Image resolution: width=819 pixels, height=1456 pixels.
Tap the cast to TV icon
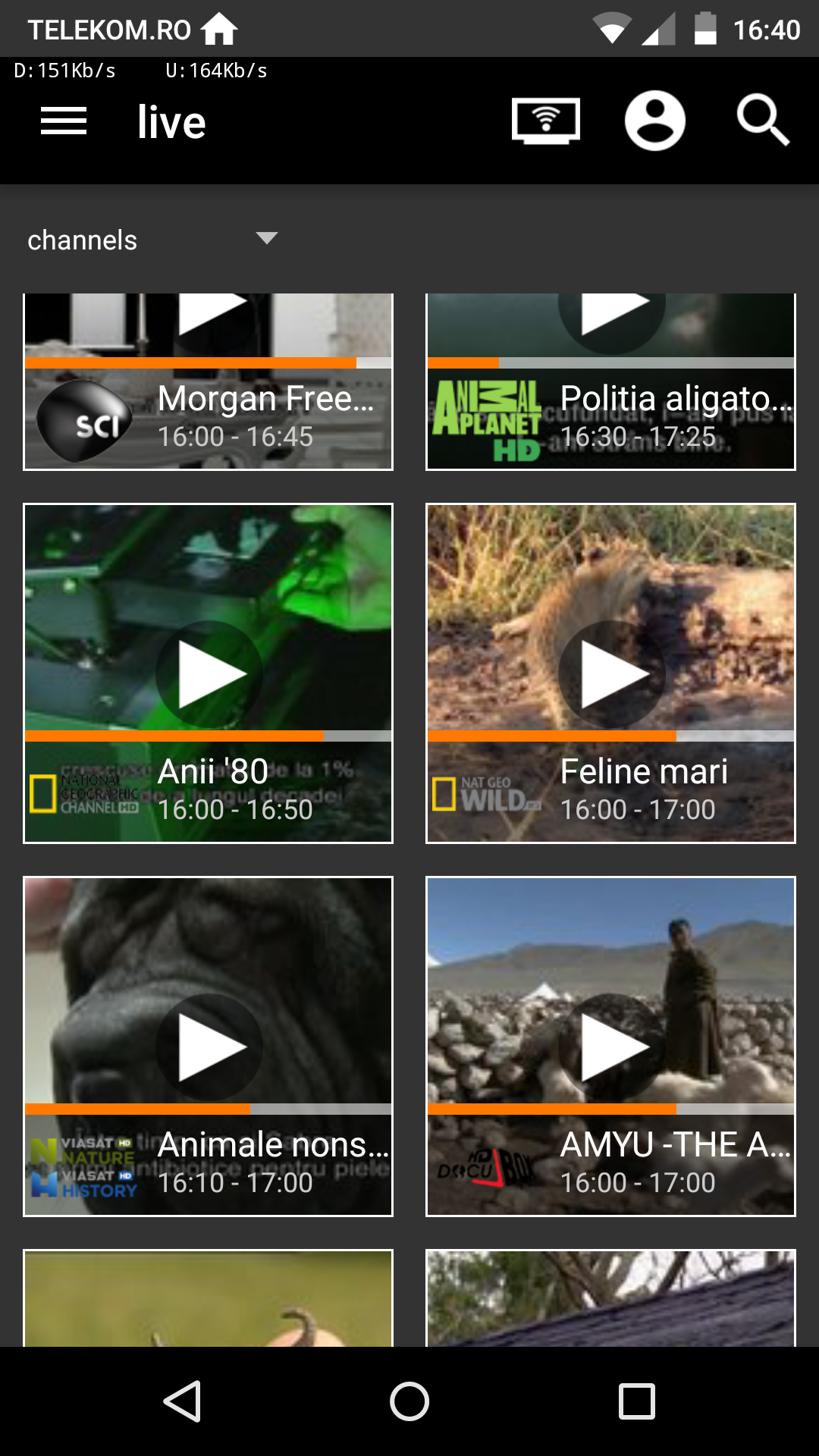point(545,121)
